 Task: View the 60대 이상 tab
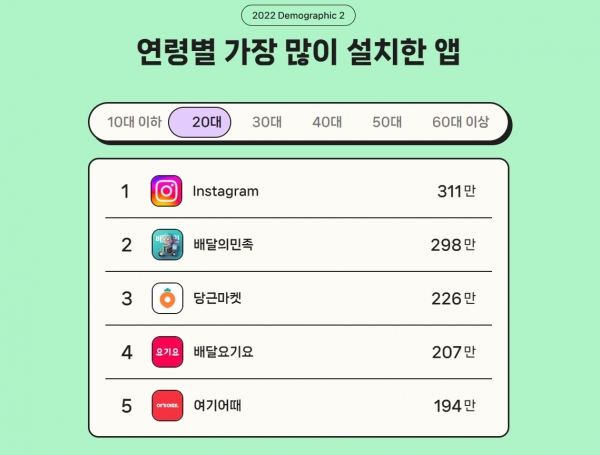[460, 122]
